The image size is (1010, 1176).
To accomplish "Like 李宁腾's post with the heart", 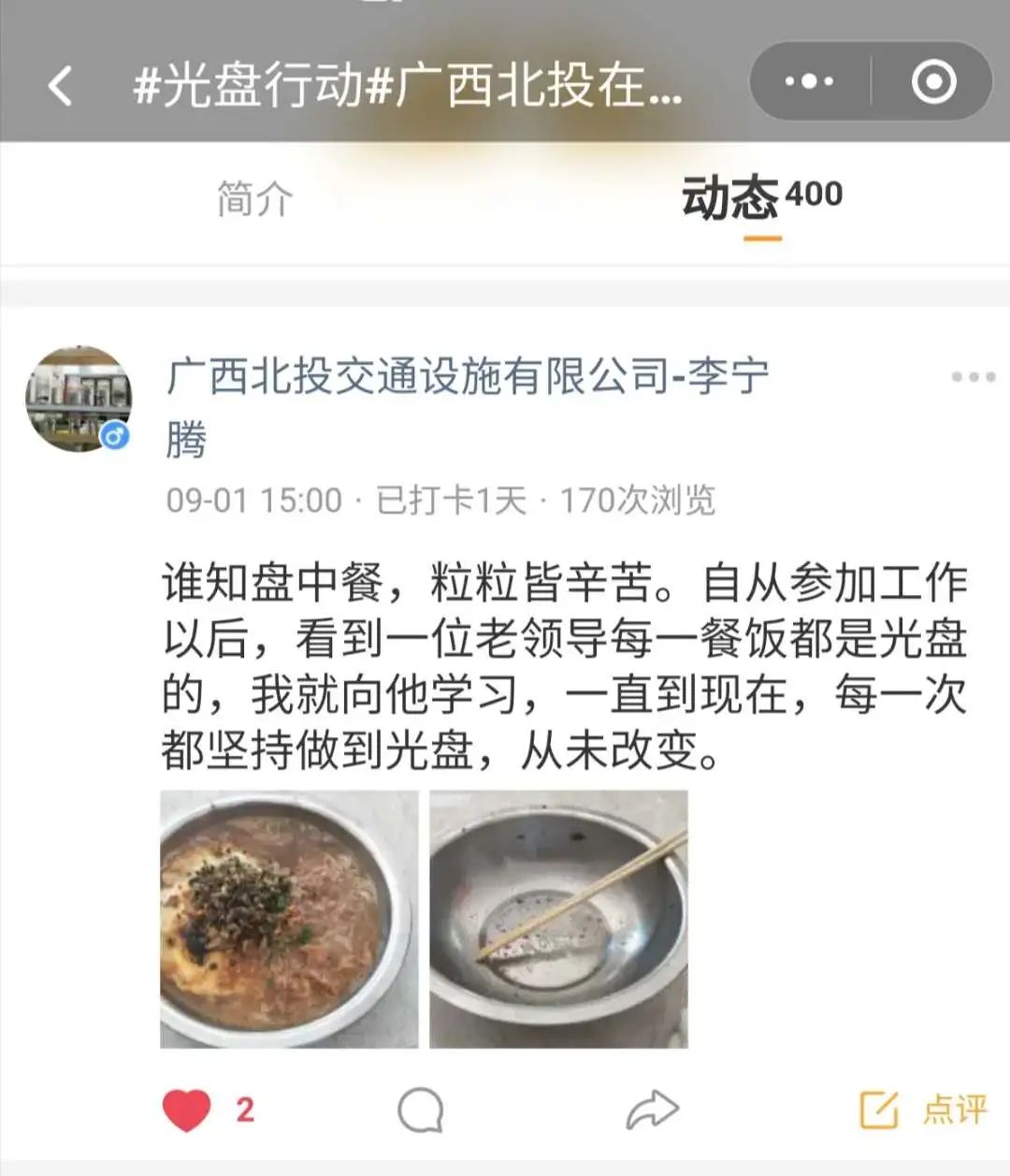I will [187, 1110].
